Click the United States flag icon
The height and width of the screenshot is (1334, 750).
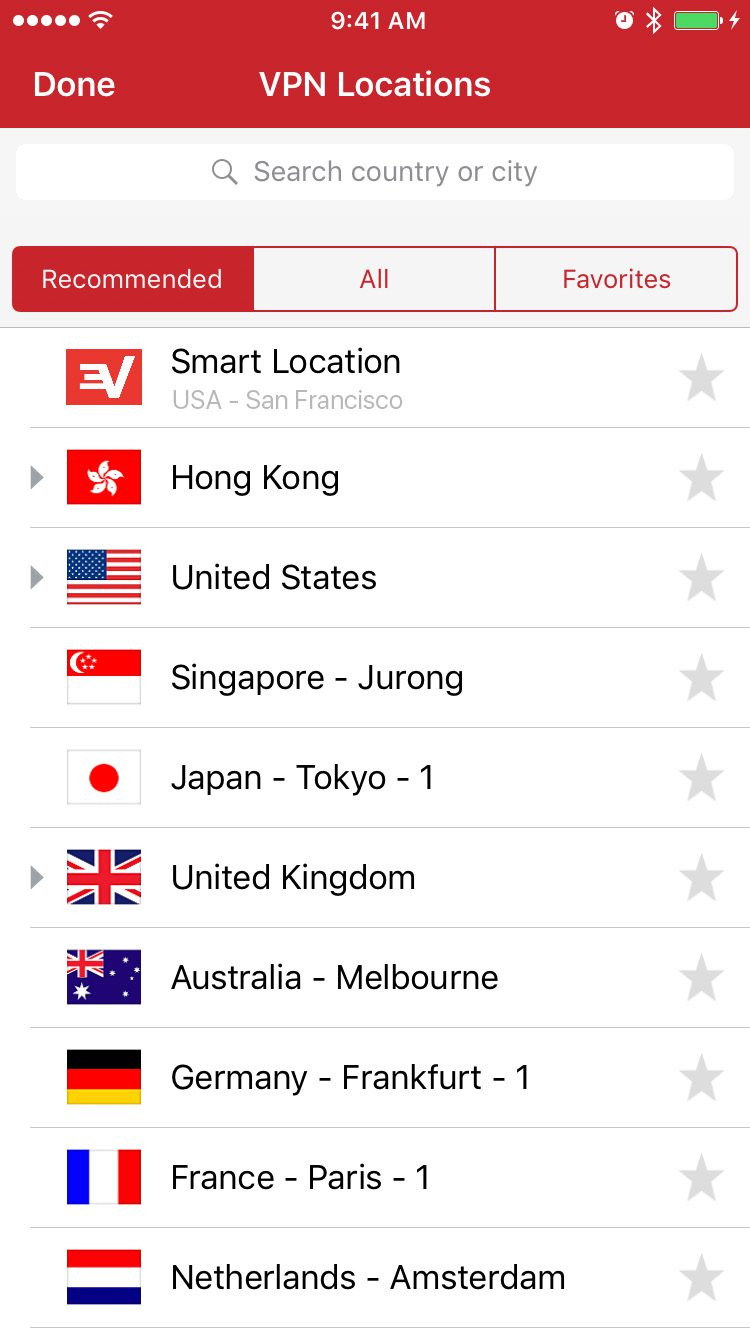tap(103, 577)
